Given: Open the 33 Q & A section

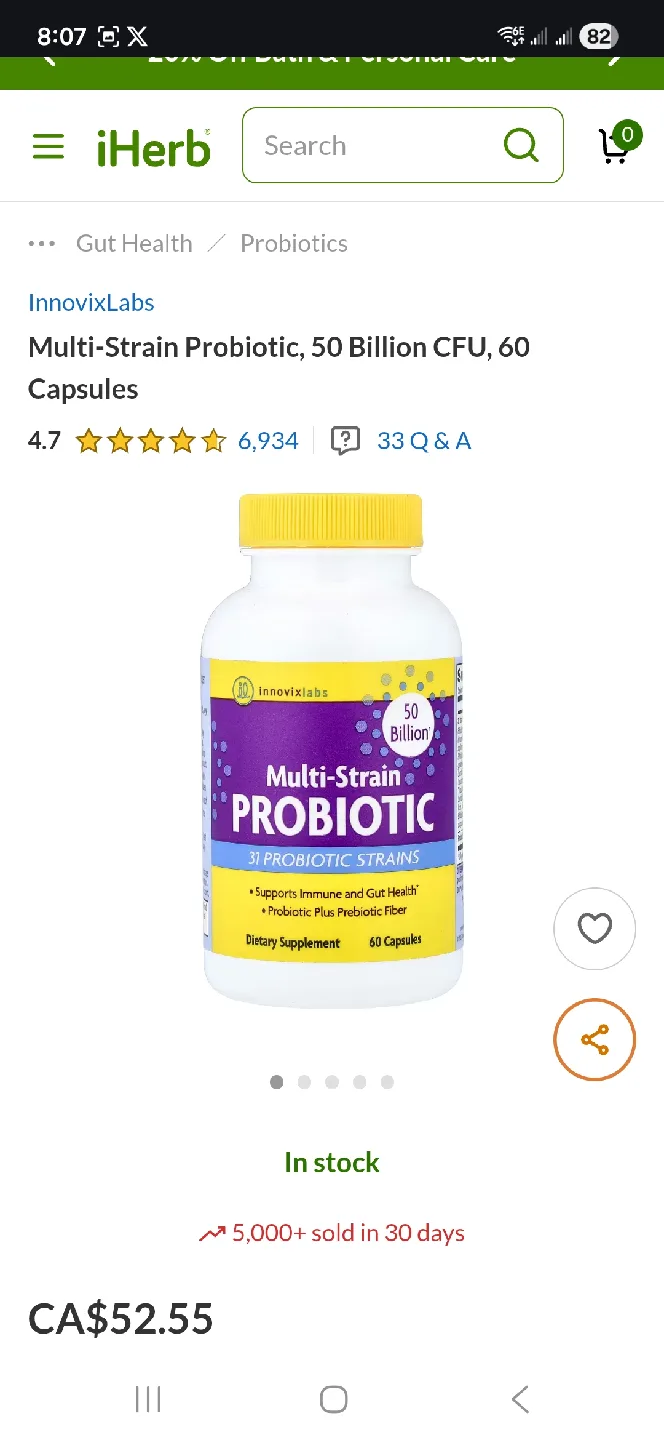Looking at the screenshot, I should click(423, 441).
